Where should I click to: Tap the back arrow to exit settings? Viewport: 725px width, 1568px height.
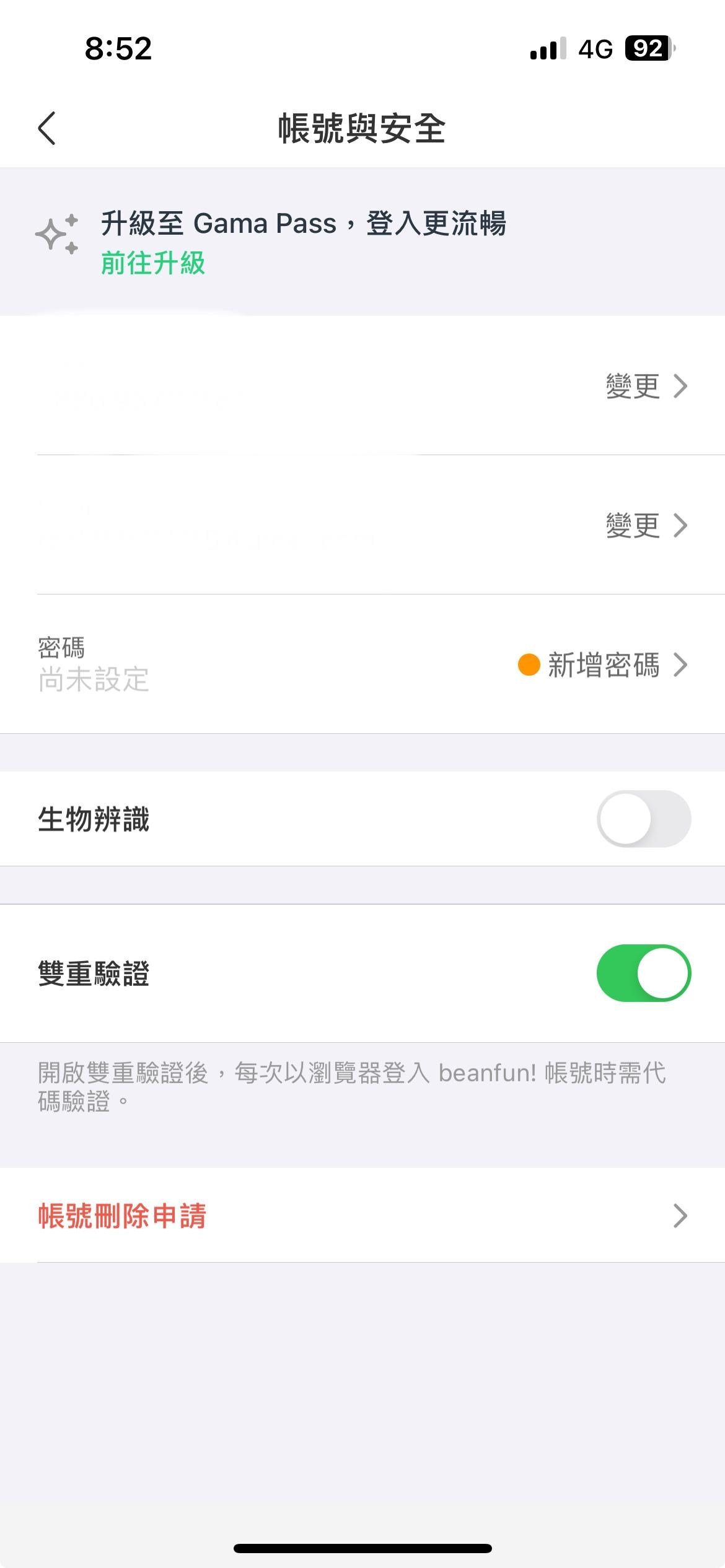(46, 128)
